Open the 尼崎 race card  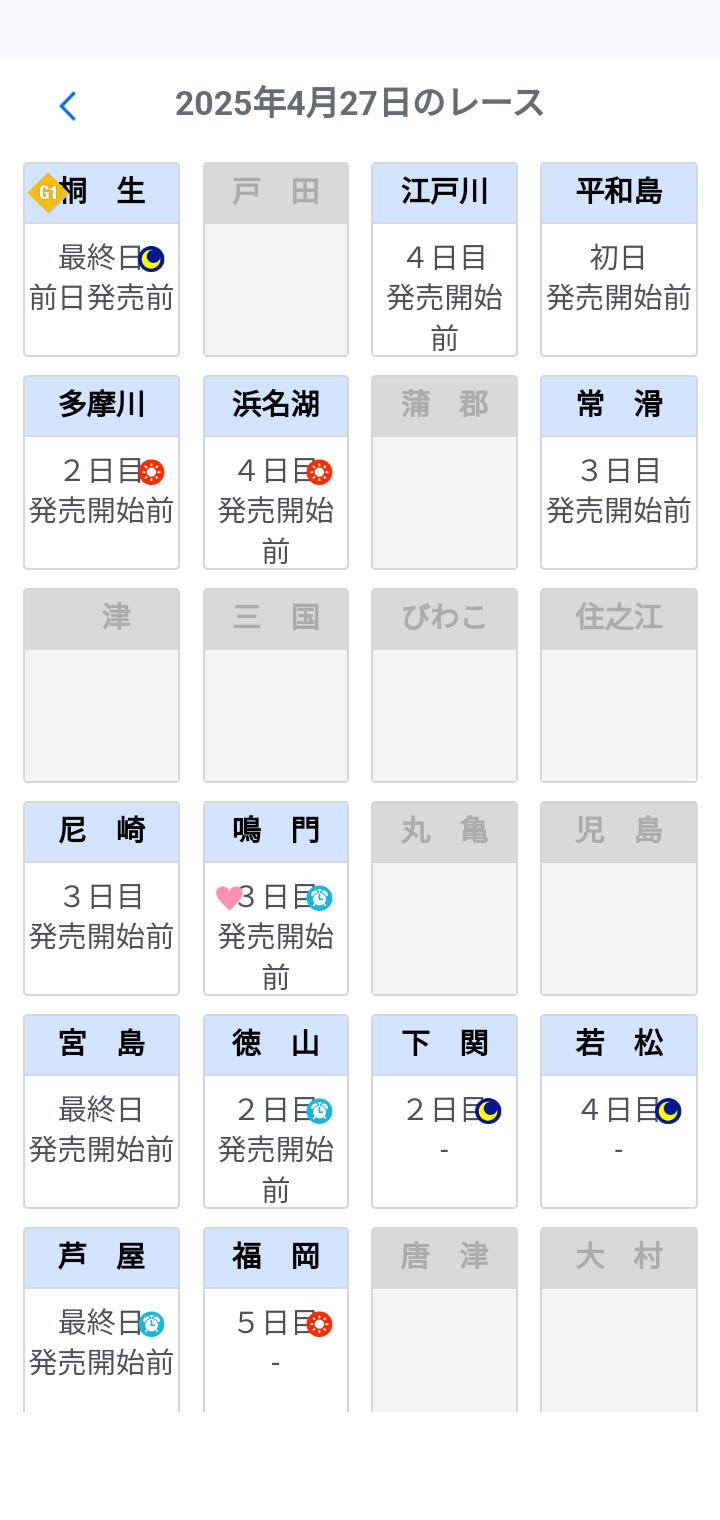tap(101, 898)
